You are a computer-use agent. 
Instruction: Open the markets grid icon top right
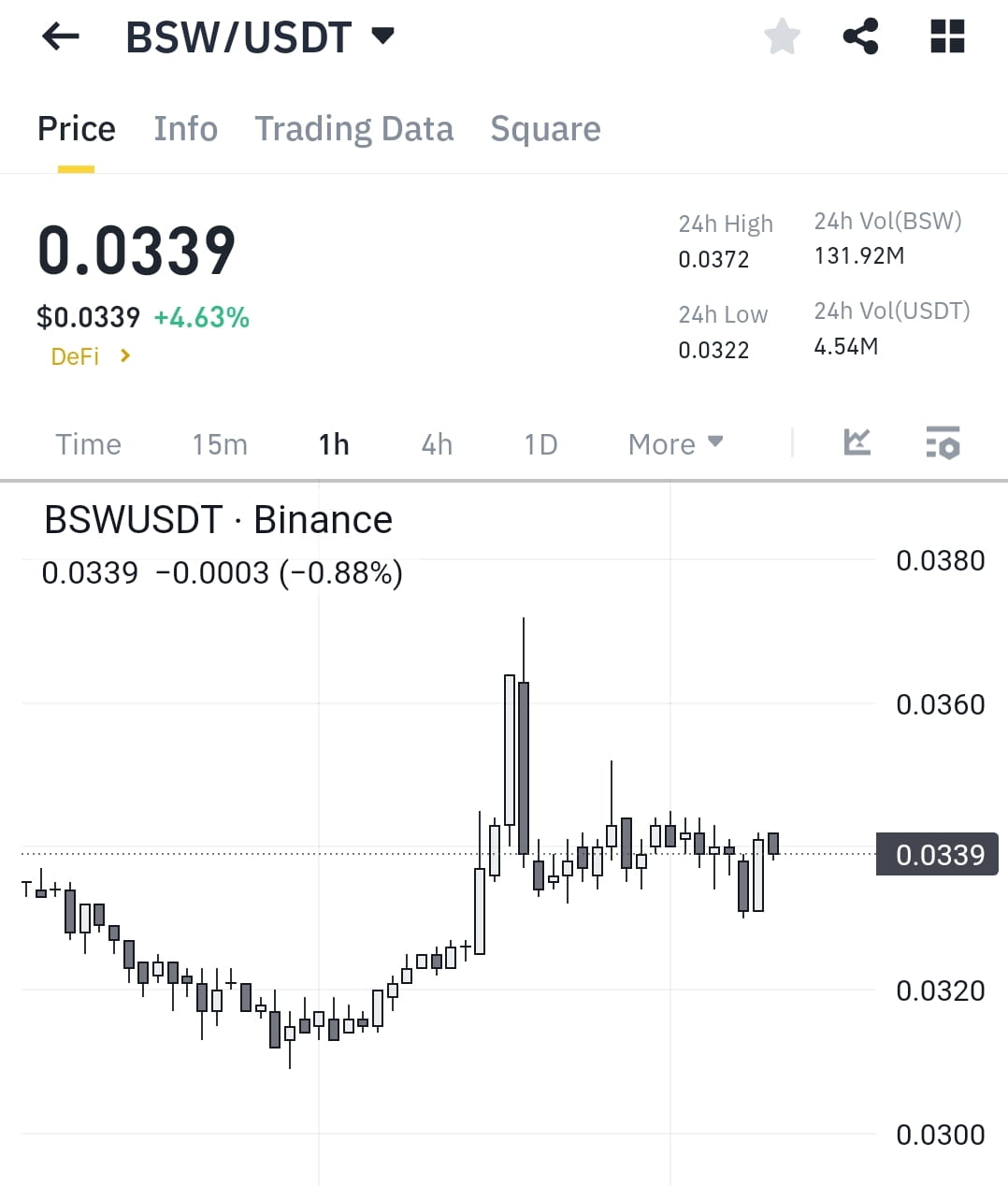click(946, 36)
